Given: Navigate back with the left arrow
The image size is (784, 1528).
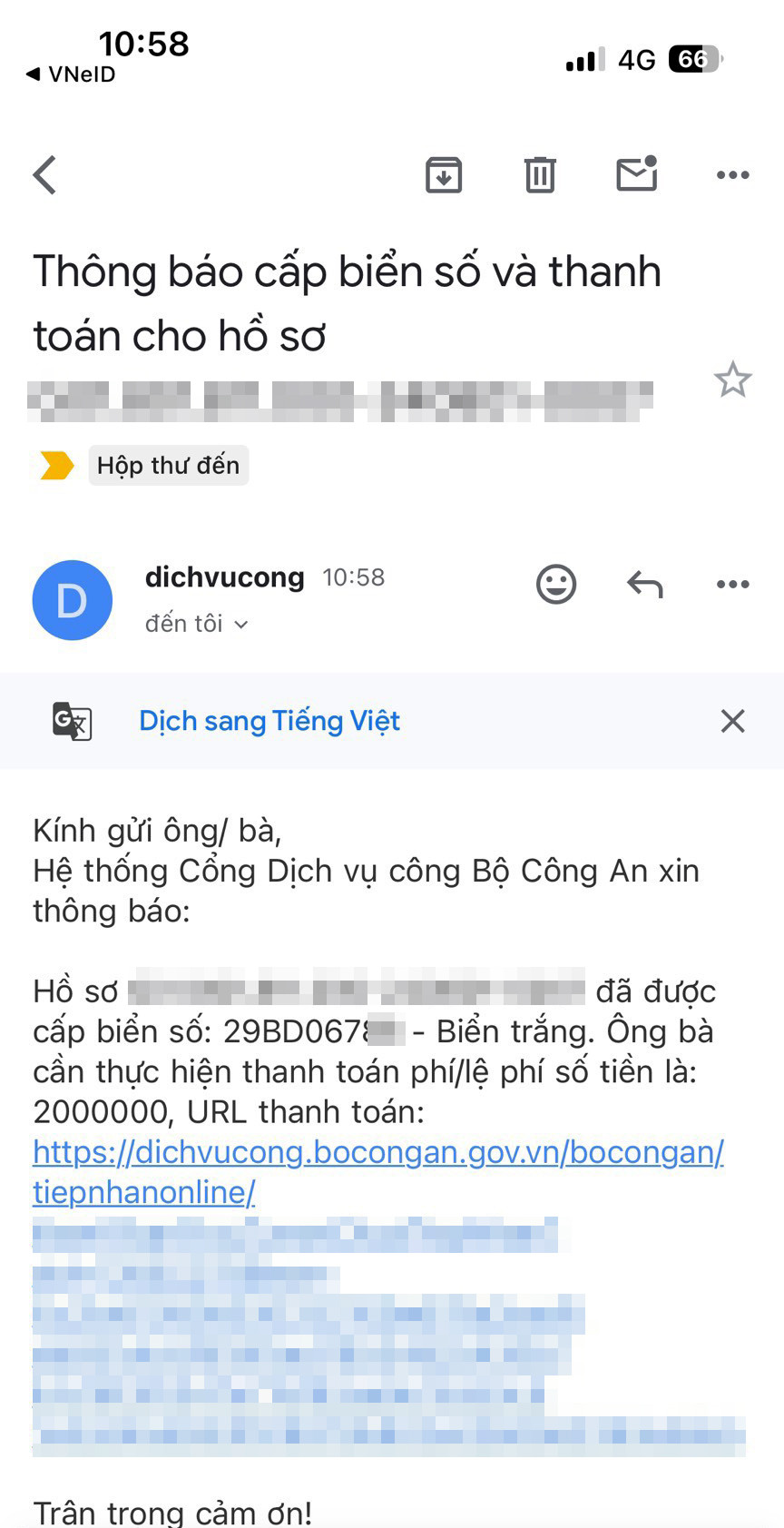Looking at the screenshot, I should 44,174.
